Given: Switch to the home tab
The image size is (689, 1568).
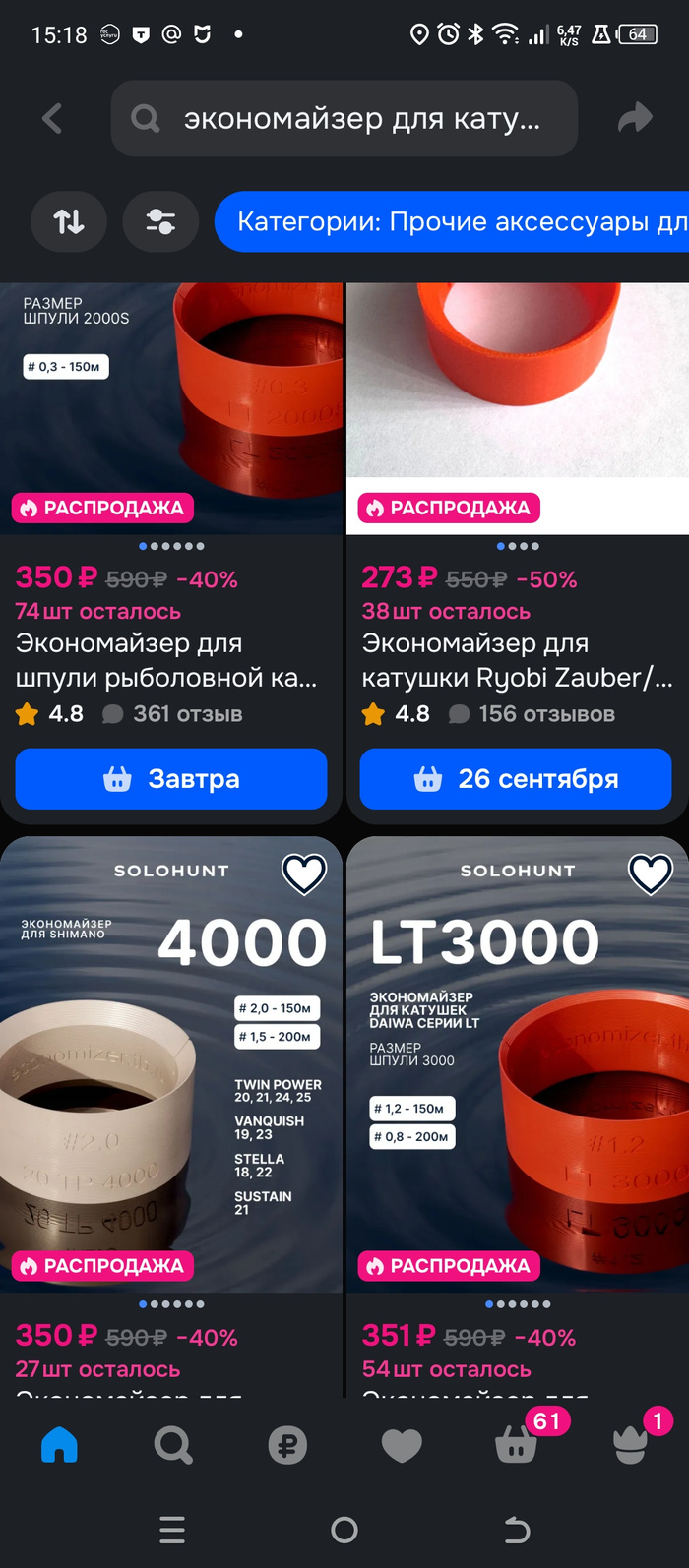Looking at the screenshot, I should coord(59,1445).
